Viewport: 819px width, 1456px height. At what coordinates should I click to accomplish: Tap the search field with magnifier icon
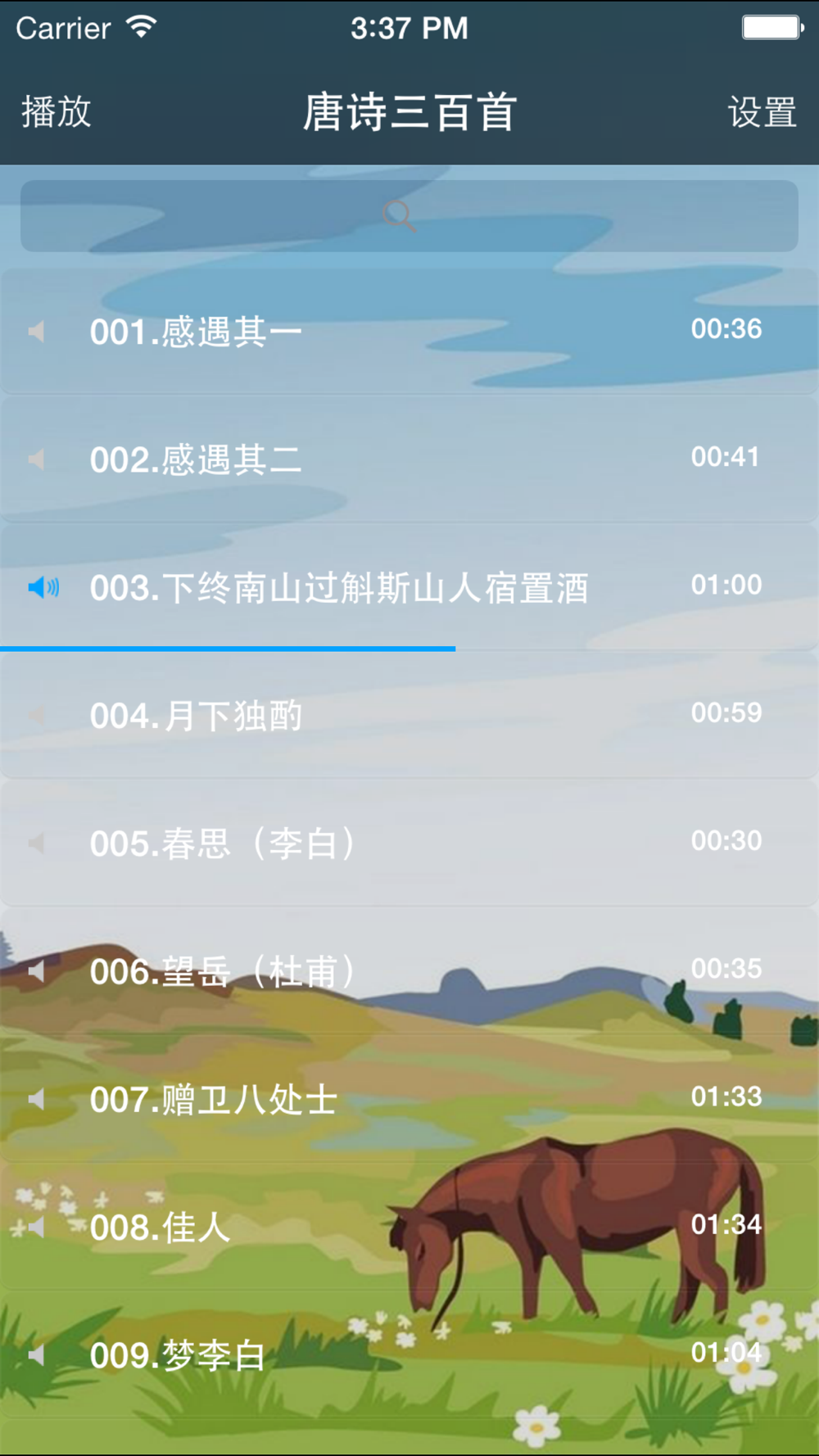(409, 216)
